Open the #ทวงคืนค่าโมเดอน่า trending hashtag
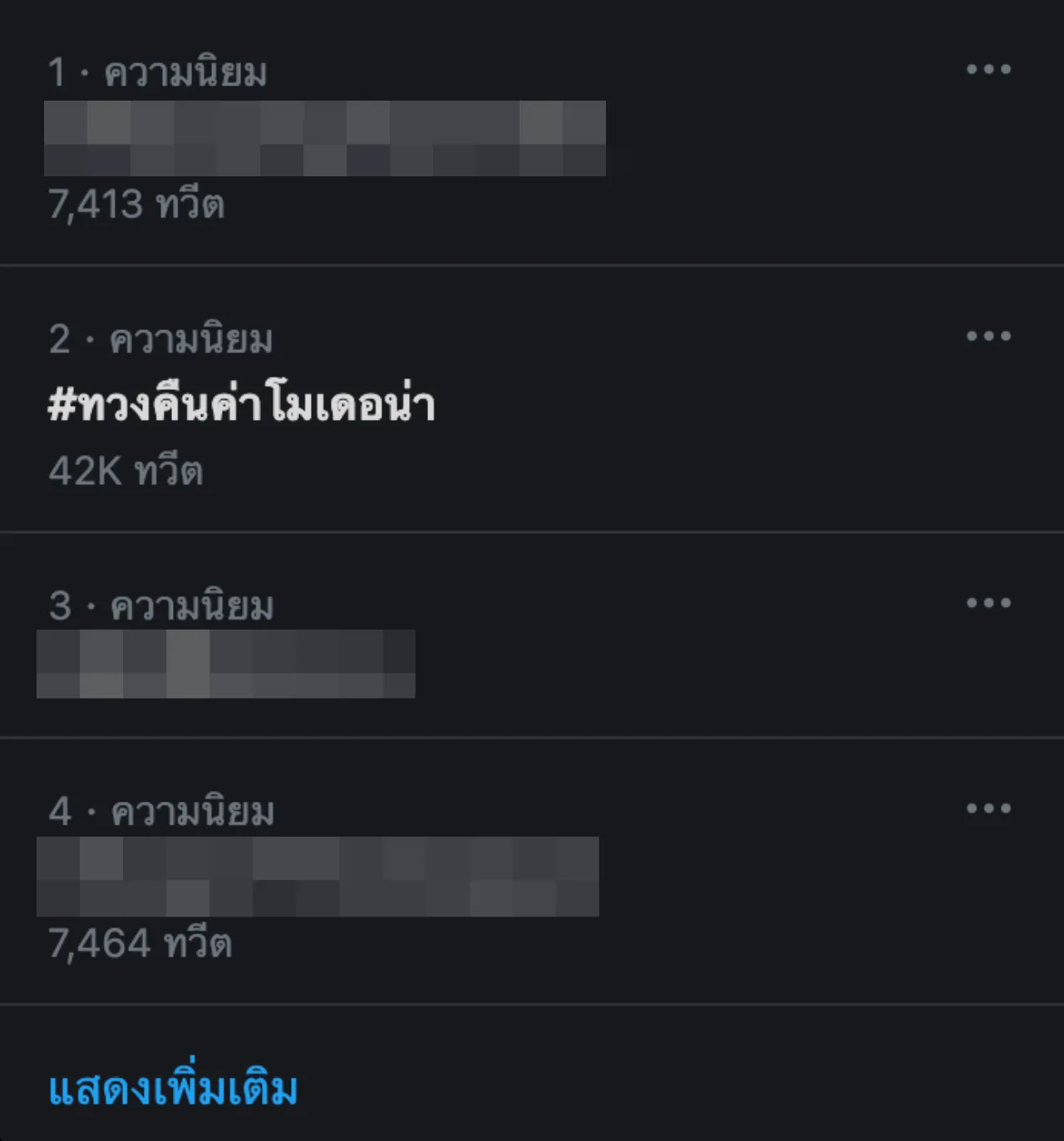 [x=242, y=405]
